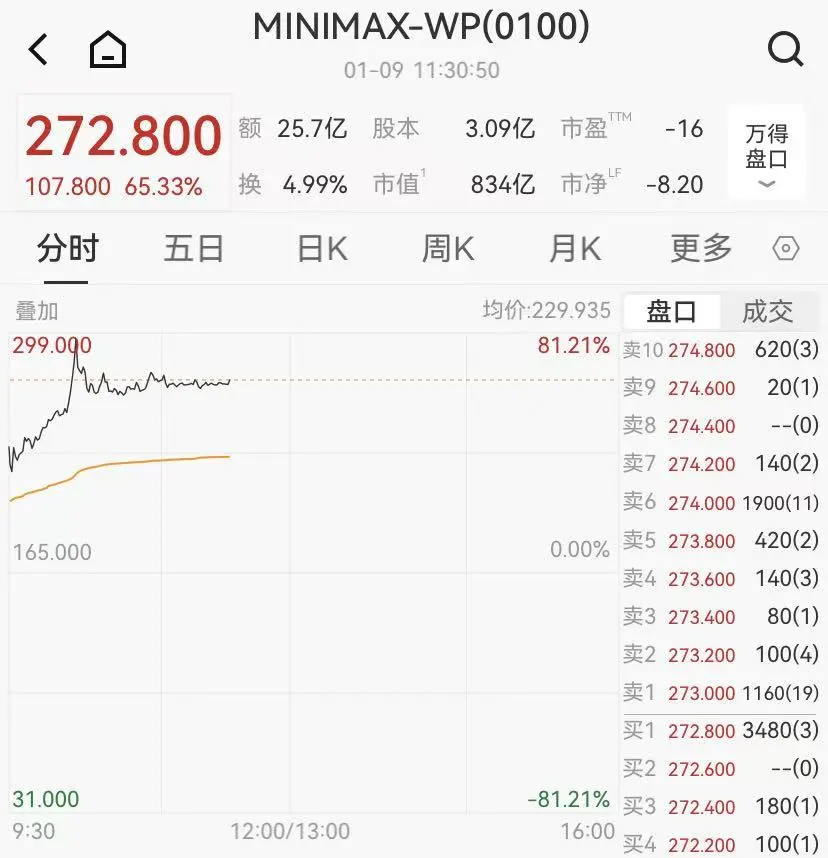Tap 叠加 to overlay a comparison

pos(36,311)
